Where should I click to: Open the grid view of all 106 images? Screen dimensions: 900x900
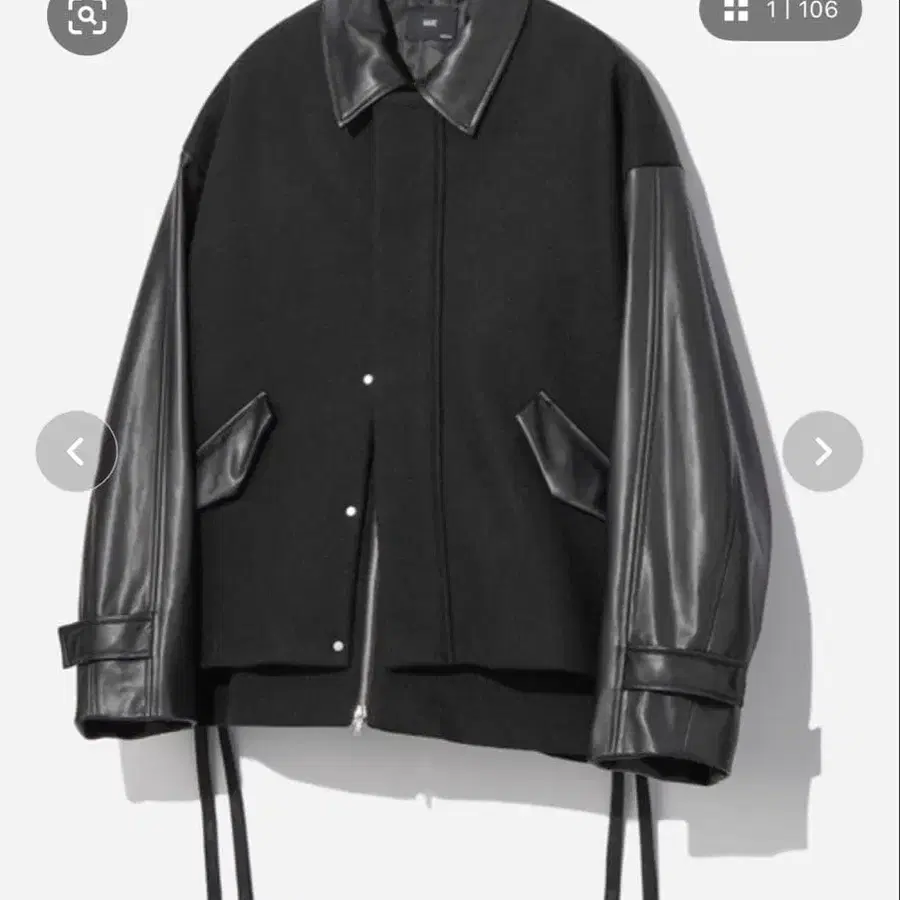point(737,12)
